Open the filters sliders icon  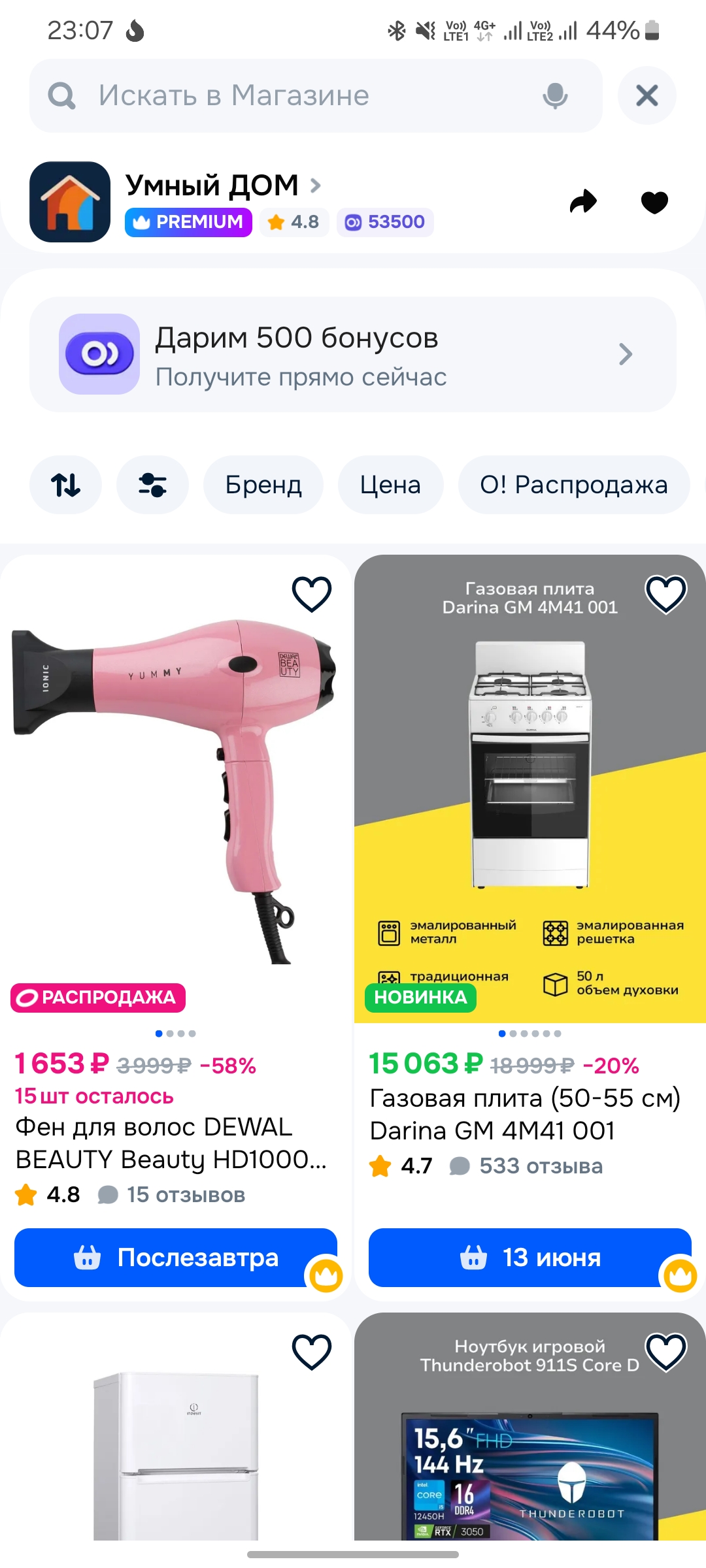(152, 485)
